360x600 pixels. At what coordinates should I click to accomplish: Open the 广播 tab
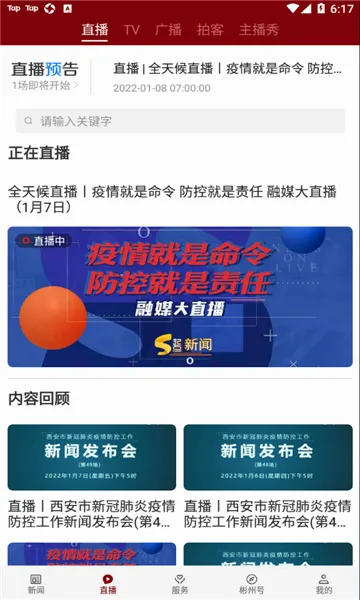(x=168, y=30)
